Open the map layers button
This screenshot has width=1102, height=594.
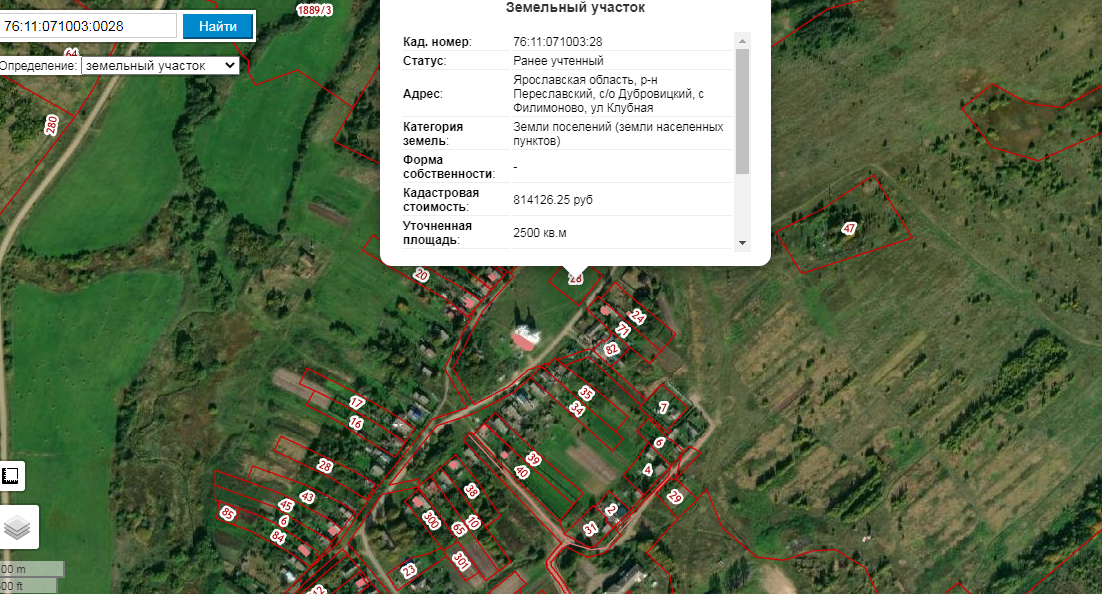click(x=17, y=526)
